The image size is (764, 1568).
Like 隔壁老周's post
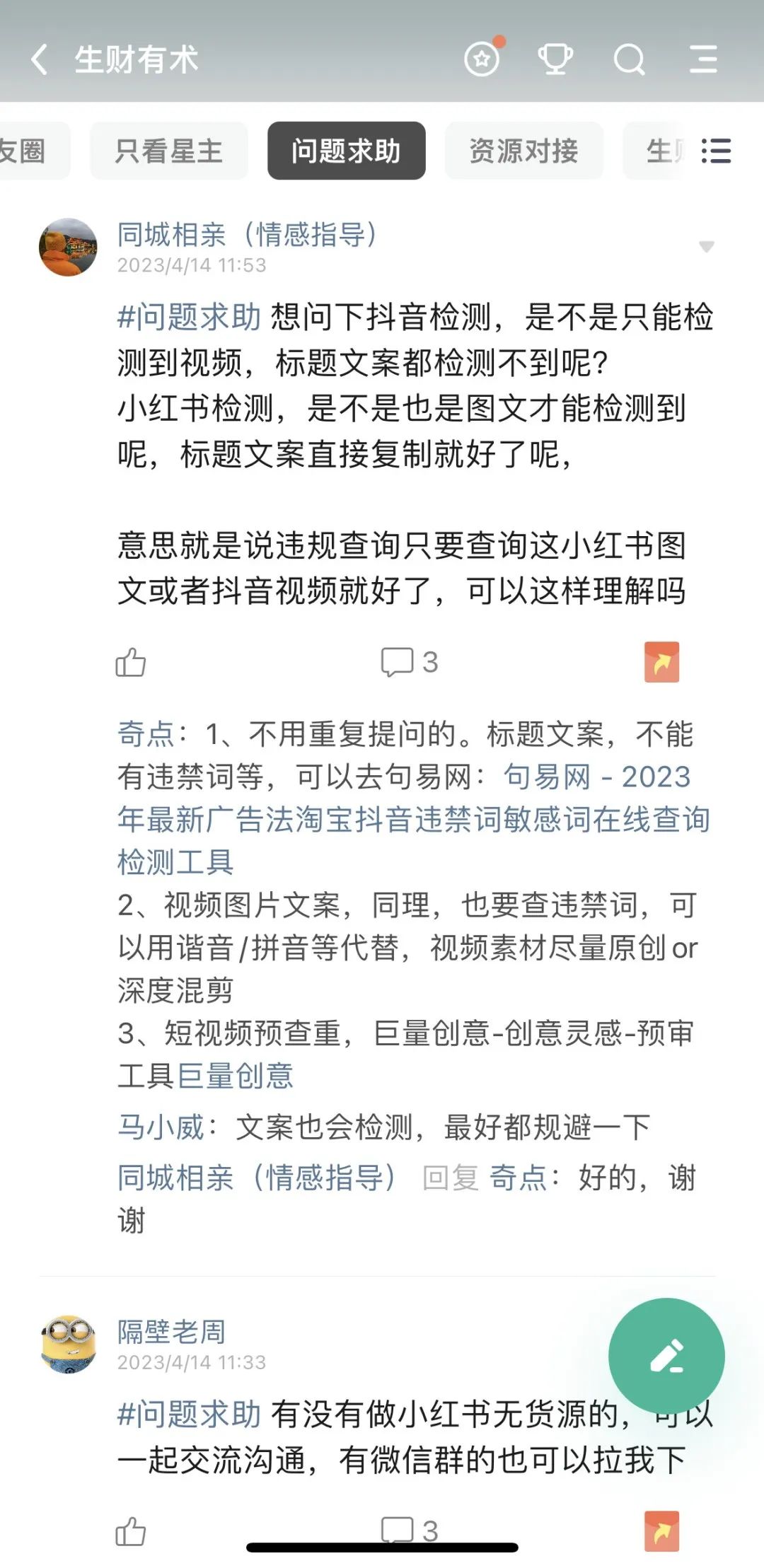coord(131,1532)
